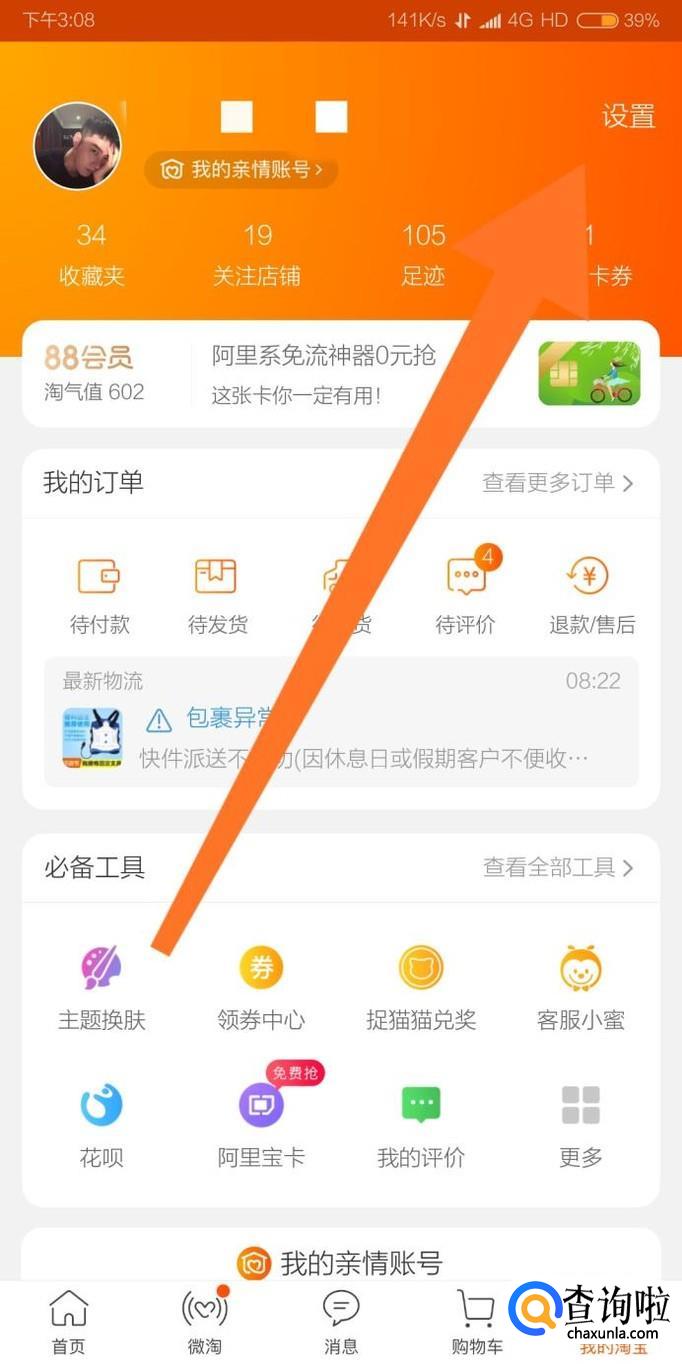
Task: Check 待发货 orders awaiting shipment
Action: (x=216, y=595)
